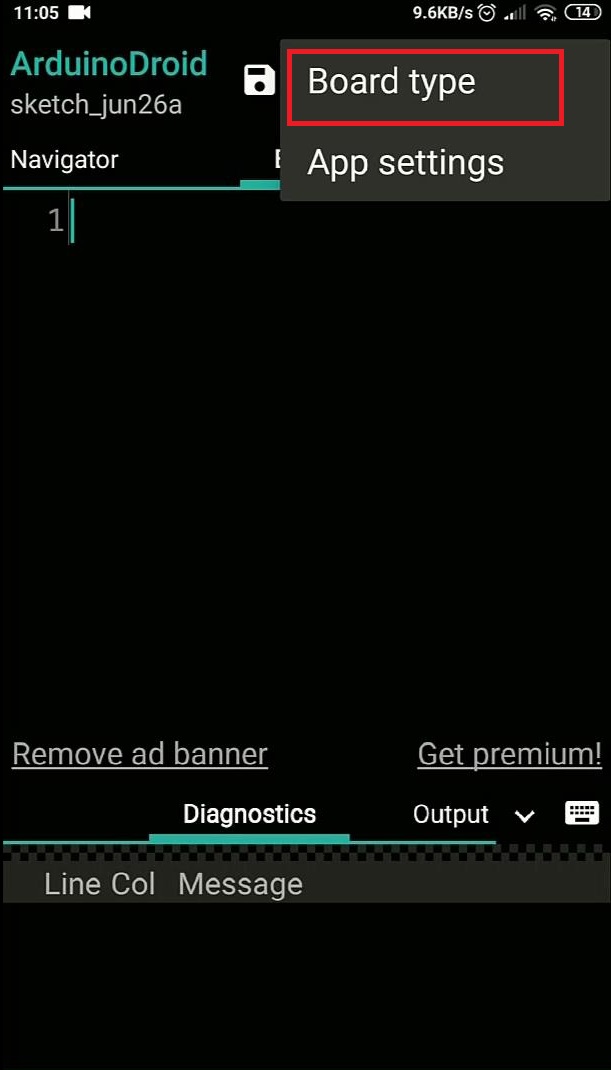
Task: Collapse the bottom panel with the chevron
Action: tap(524, 816)
